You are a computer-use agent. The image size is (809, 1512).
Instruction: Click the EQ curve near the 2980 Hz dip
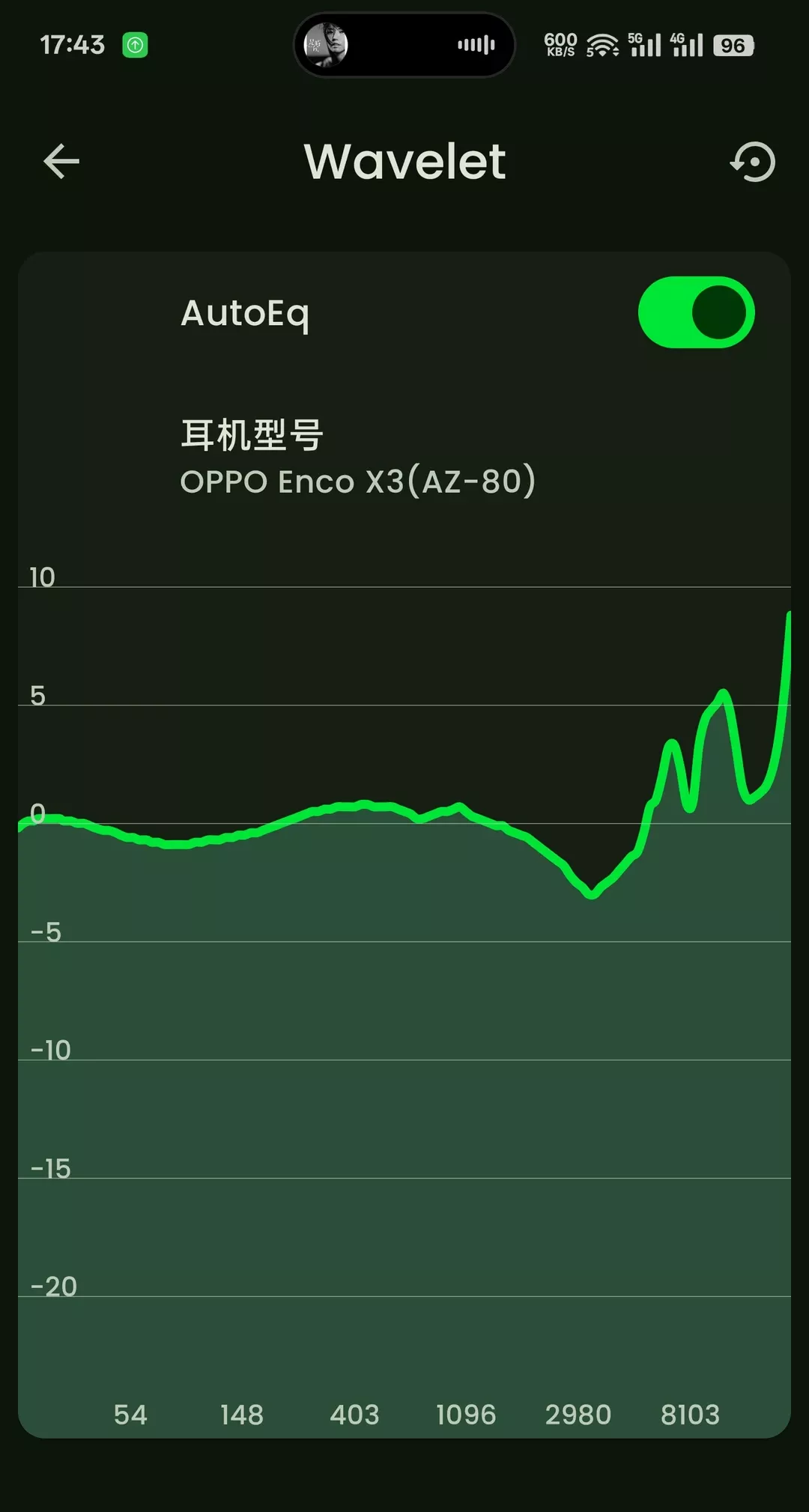click(592, 895)
